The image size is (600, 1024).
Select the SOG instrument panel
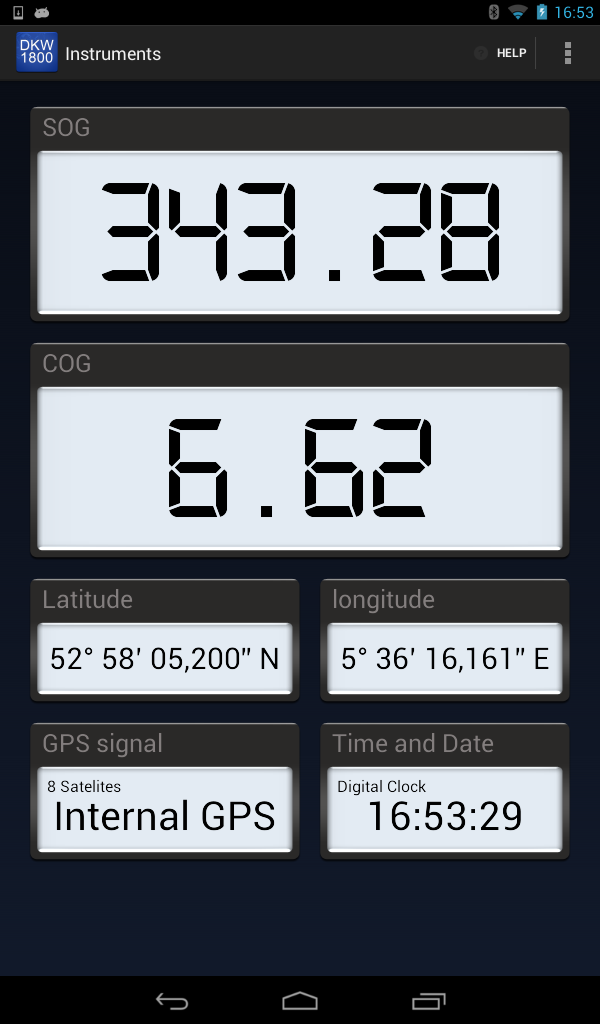(300, 214)
